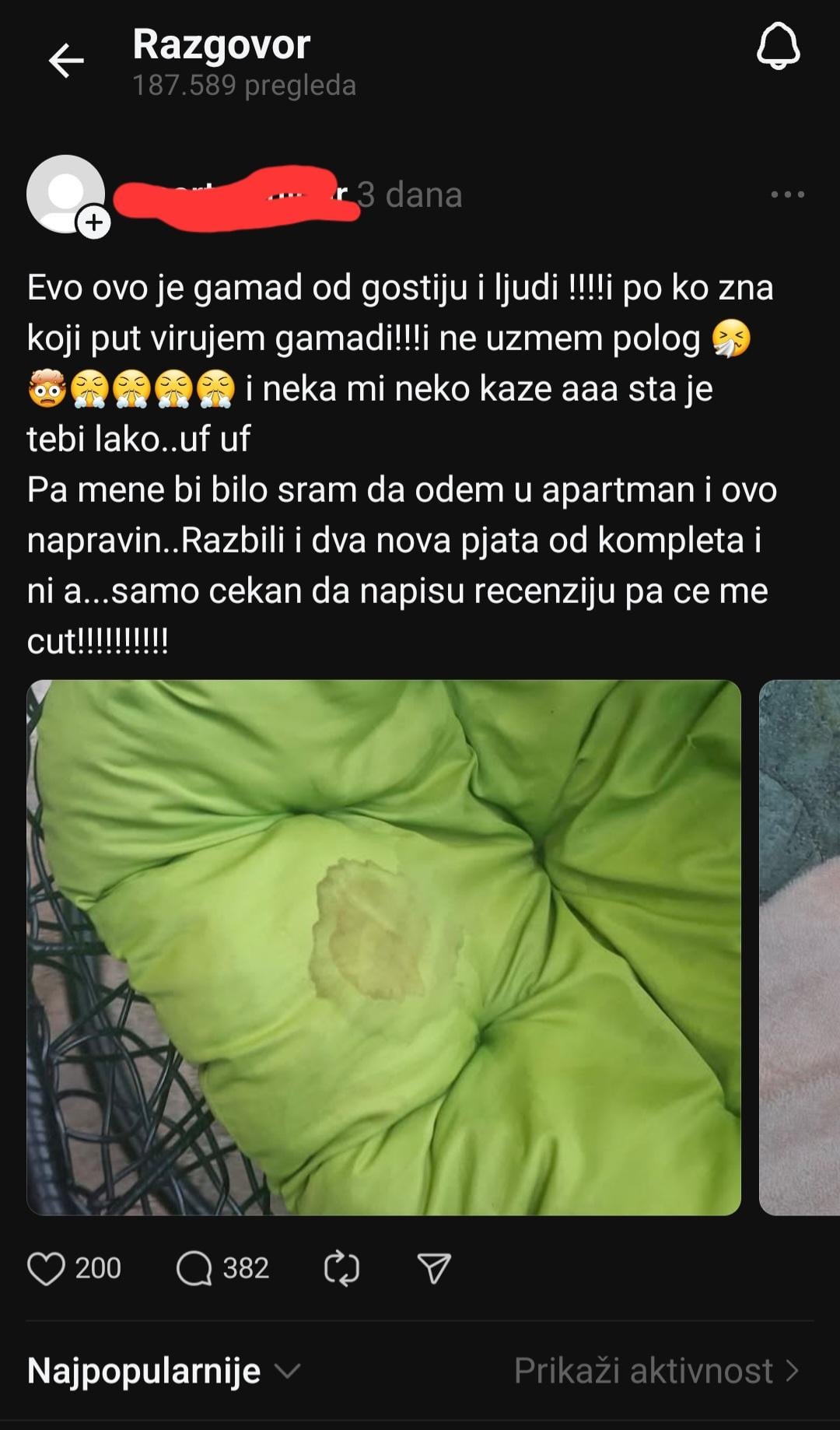Repost this thread
The height and width of the screenshot is (1430, 840).
341,1269
